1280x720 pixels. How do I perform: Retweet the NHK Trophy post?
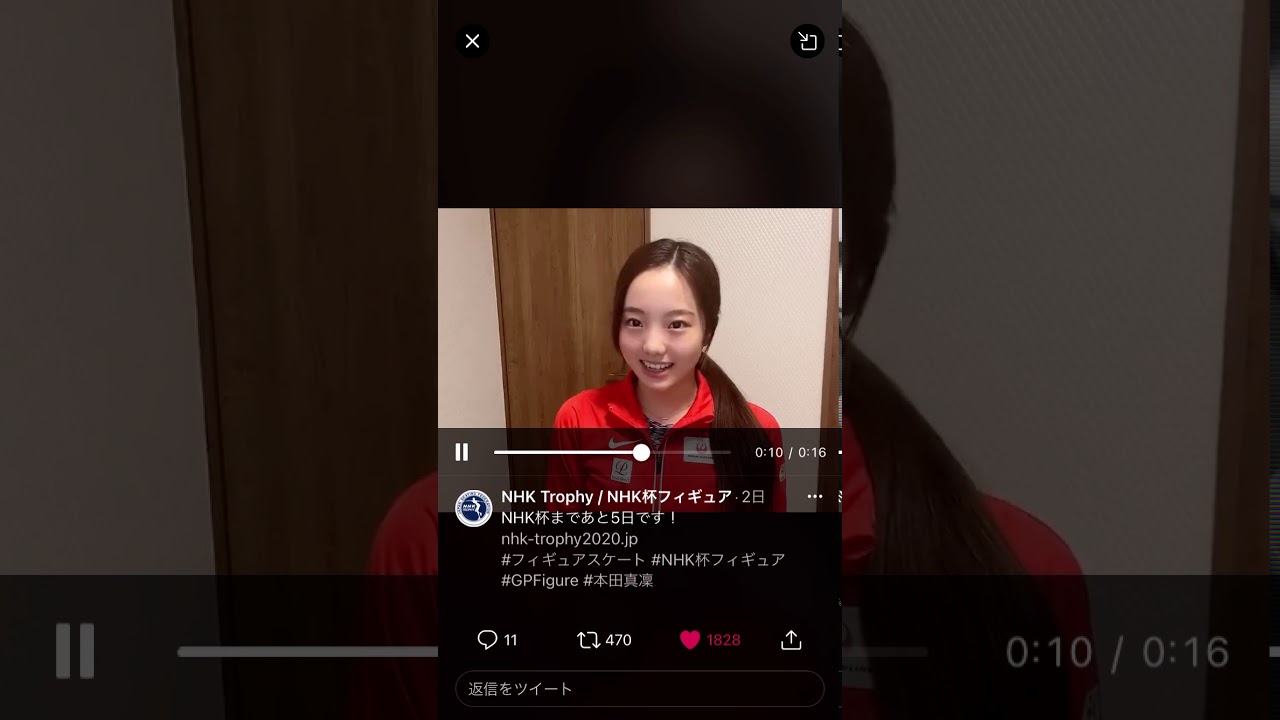pyautogui.click(x=590, y=640)
